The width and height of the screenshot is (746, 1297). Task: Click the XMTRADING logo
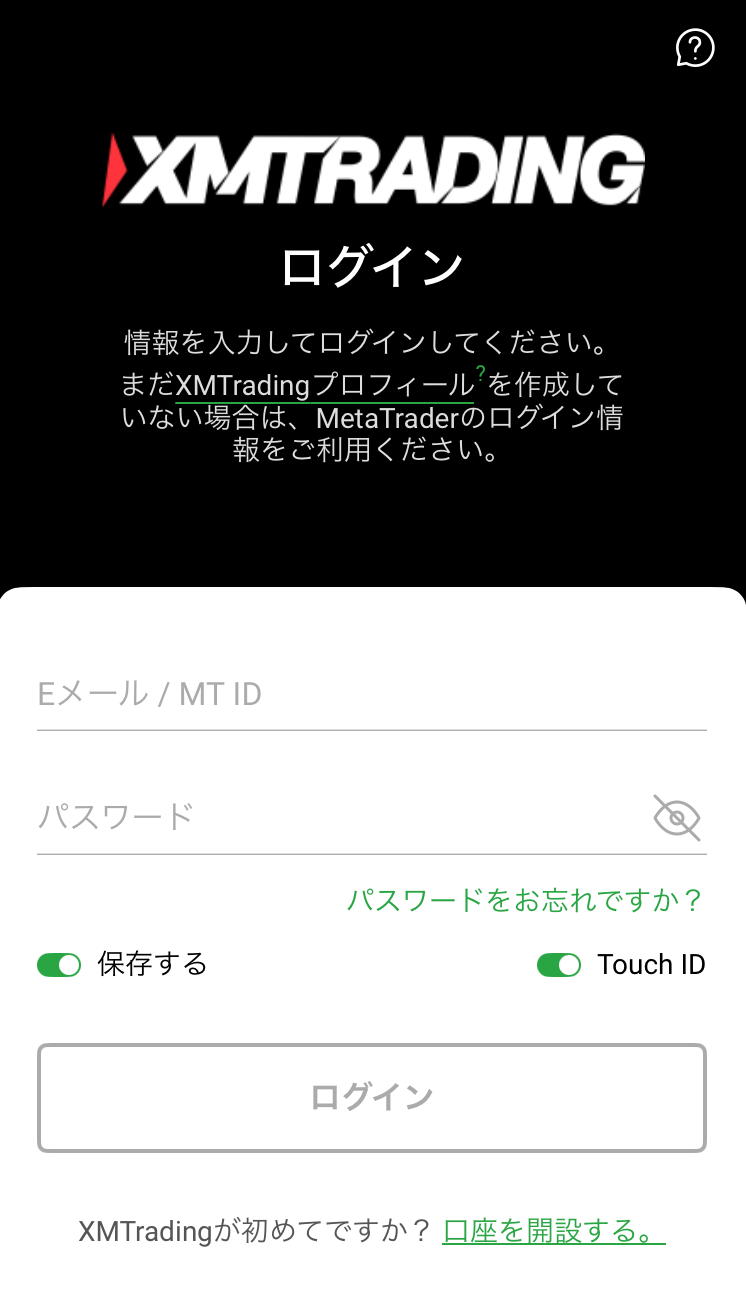point(373,165)
